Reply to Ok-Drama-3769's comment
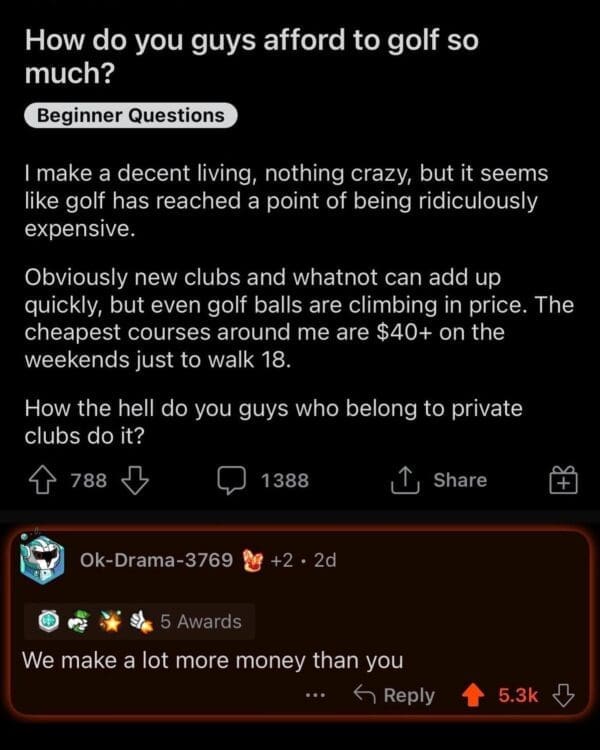 (395, 695)
